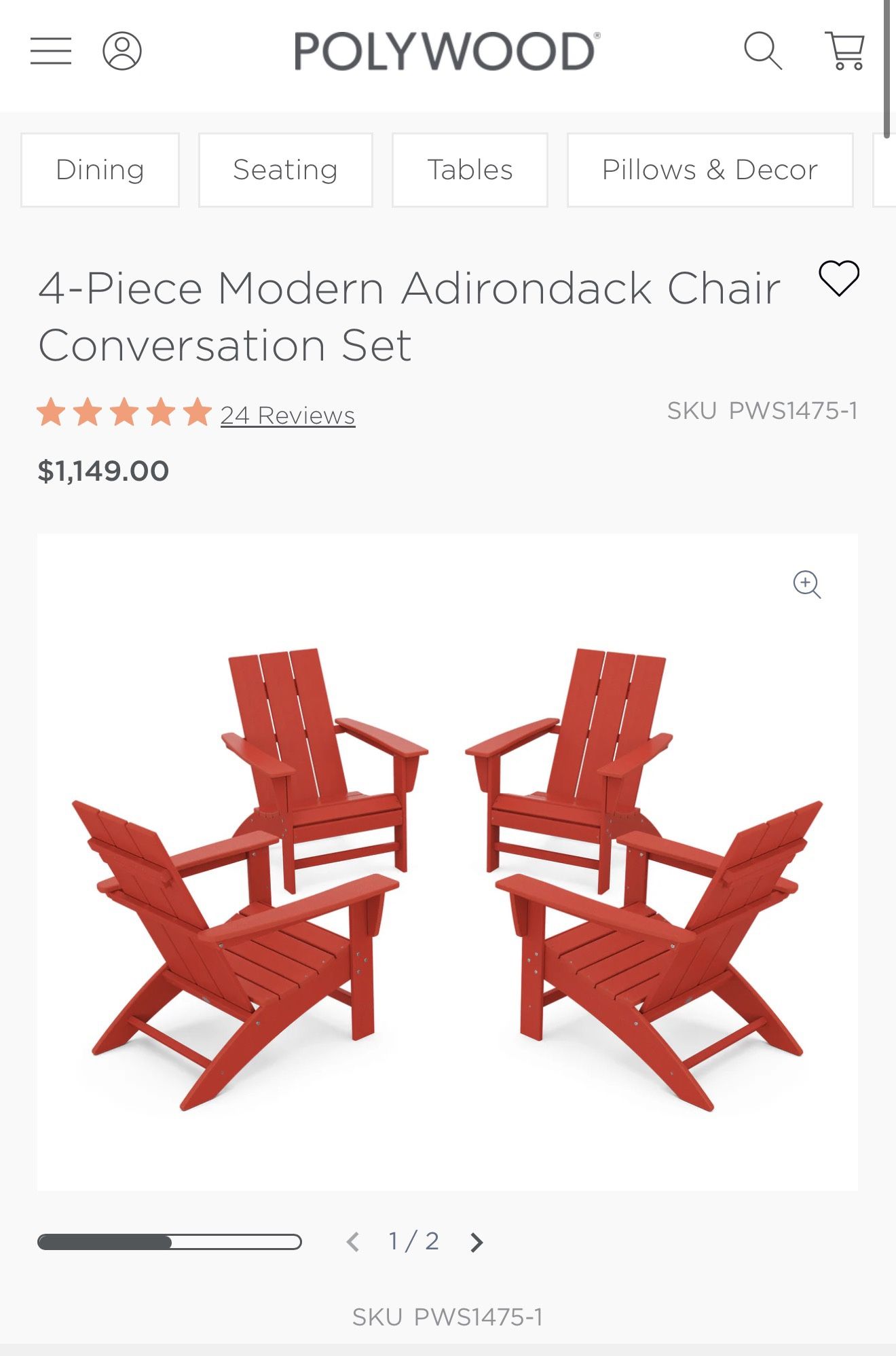Screen dimensions: 896x1356
Task: View the shopping cart
Action: 845,51
